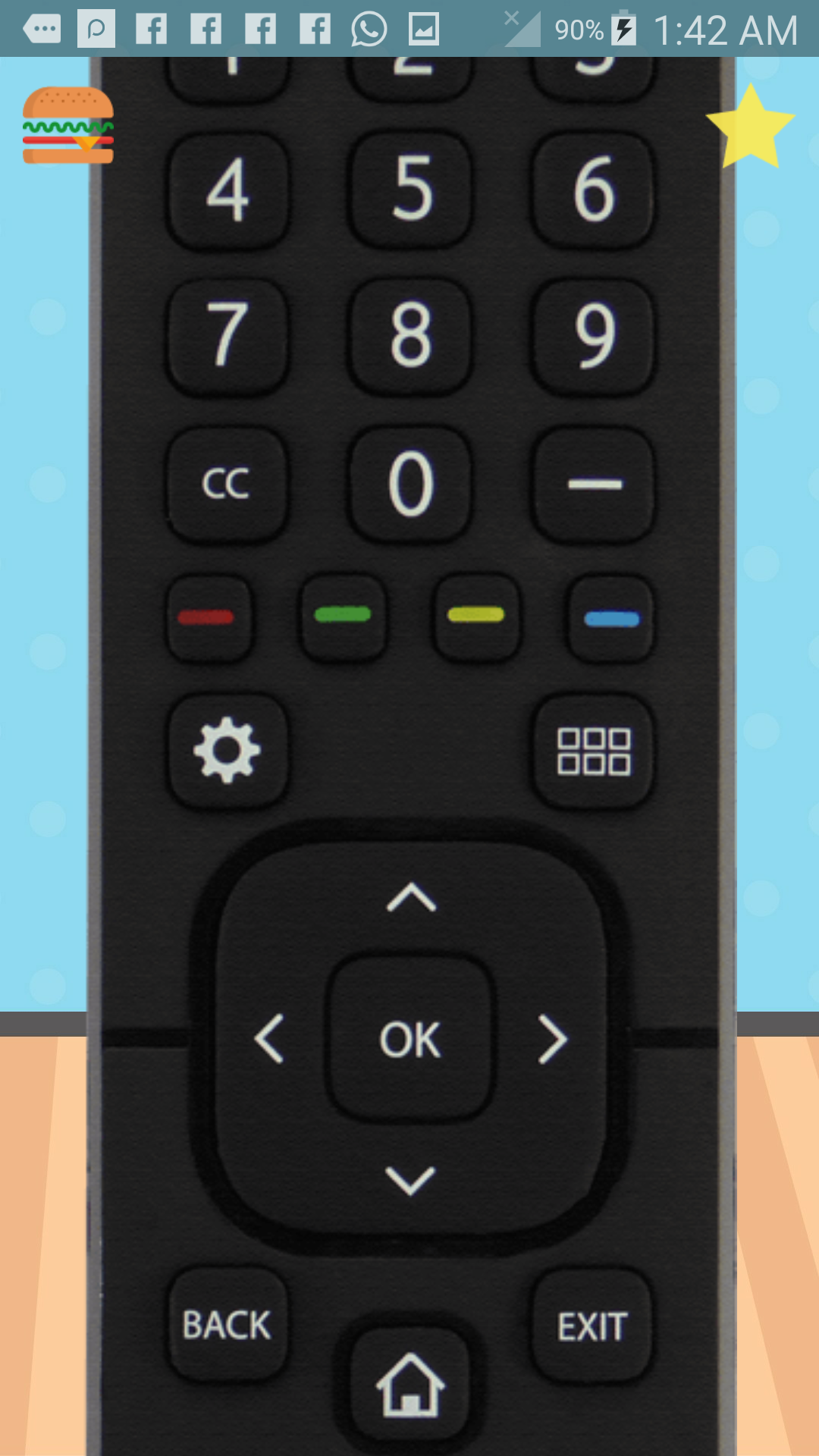Confirm selection with the OK button

[x=410, y=1039]
